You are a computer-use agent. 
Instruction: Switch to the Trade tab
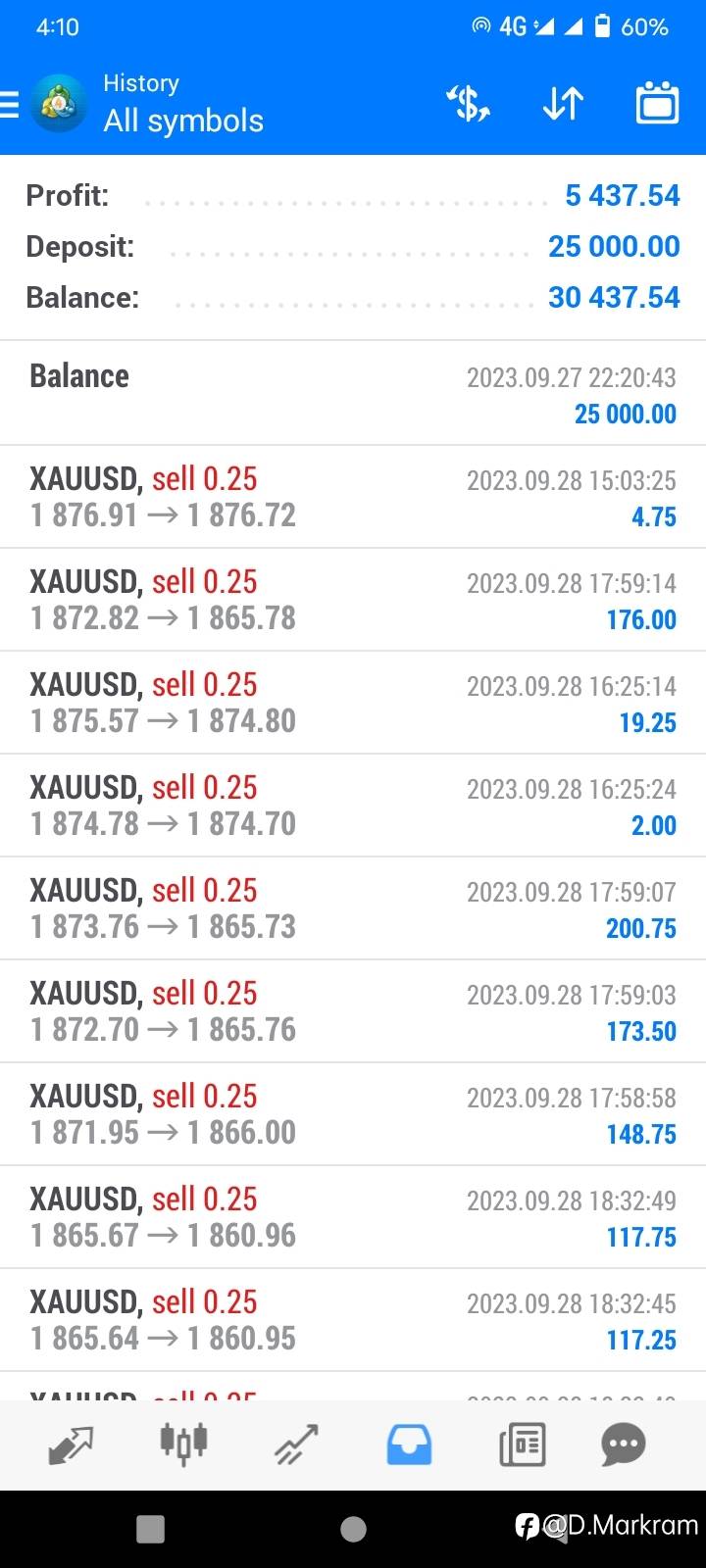pos(297,1445)
